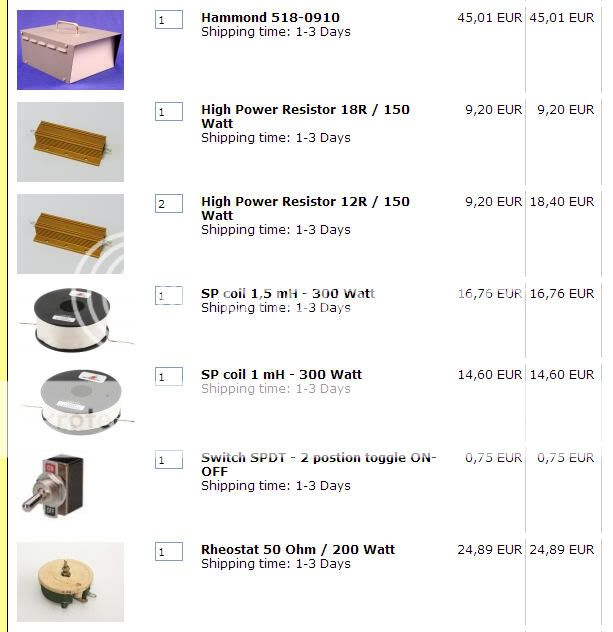
Task: Edit quantity field for Hammond 518-0910
Action: coord(168,20)
